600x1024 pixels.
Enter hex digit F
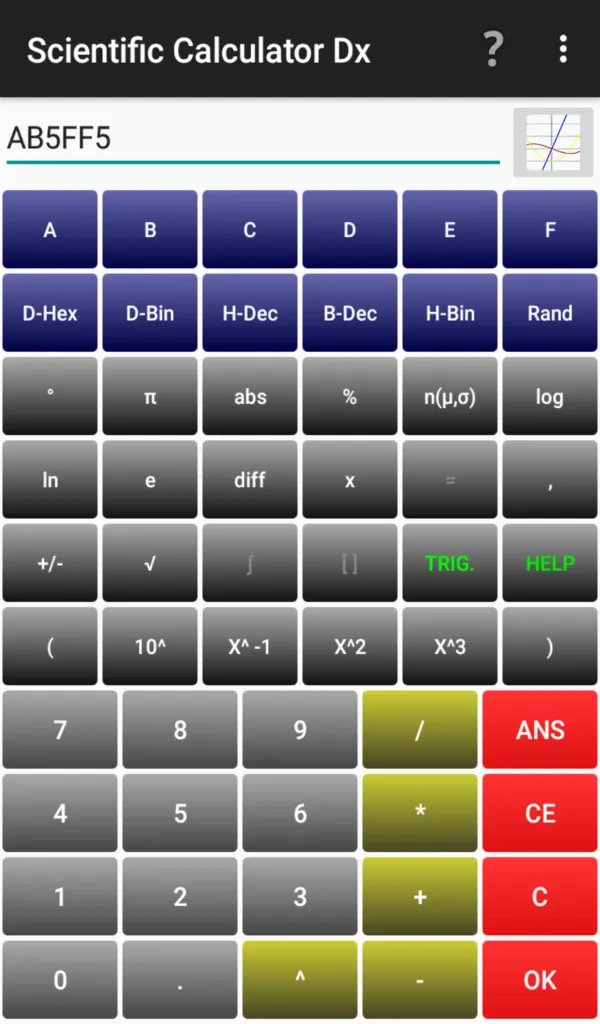pyautogui.click(x=550, y=229)
